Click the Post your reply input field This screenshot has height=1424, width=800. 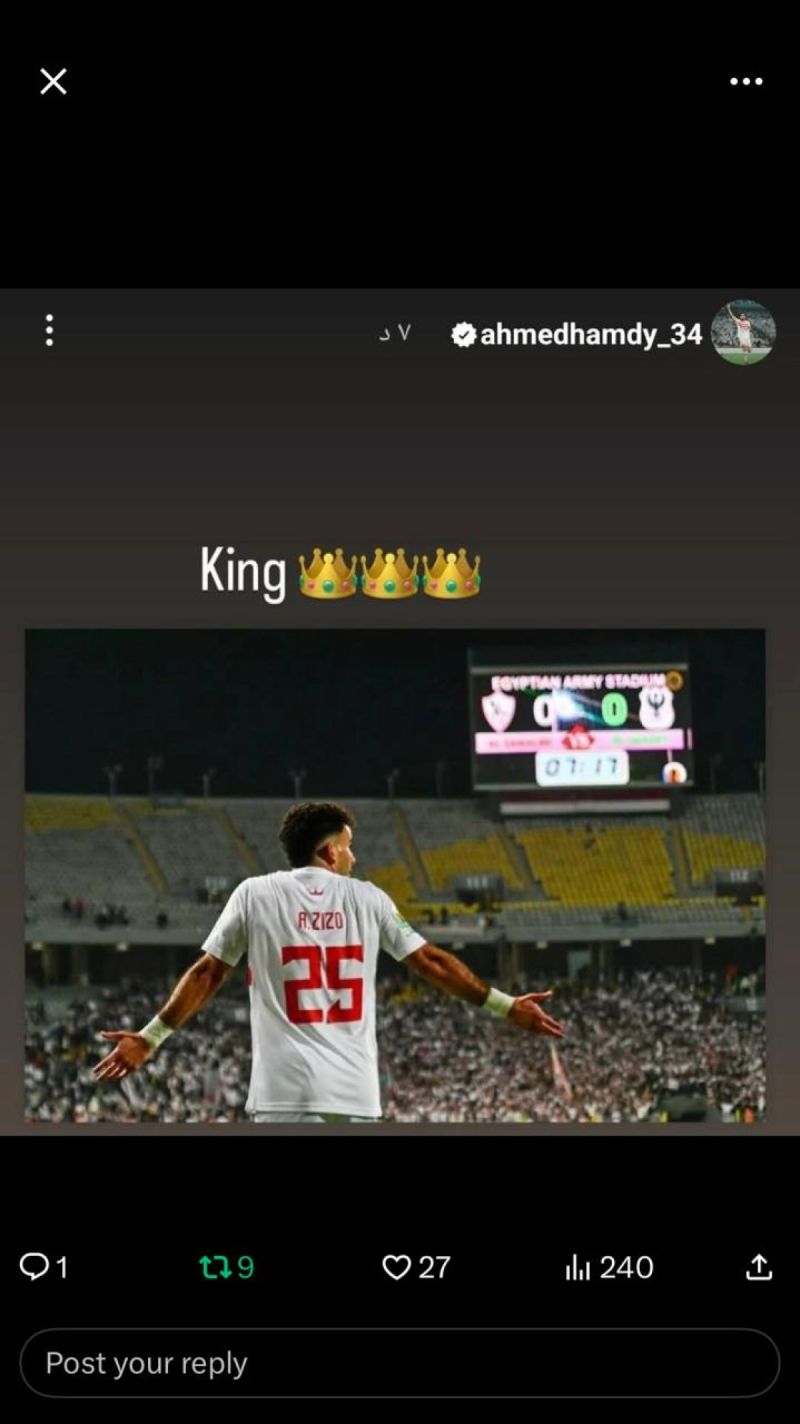pos(398,1362)
